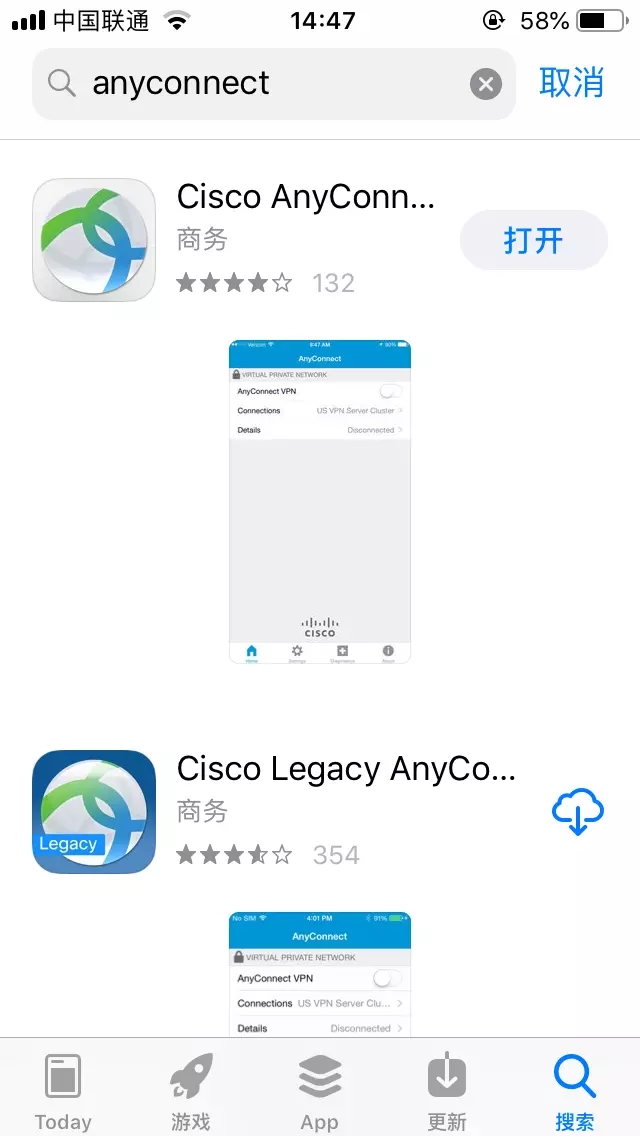Viewport: 640px width, 1136px height.
Task: Open the 更新 tab
Action: tap(447, 1090)
